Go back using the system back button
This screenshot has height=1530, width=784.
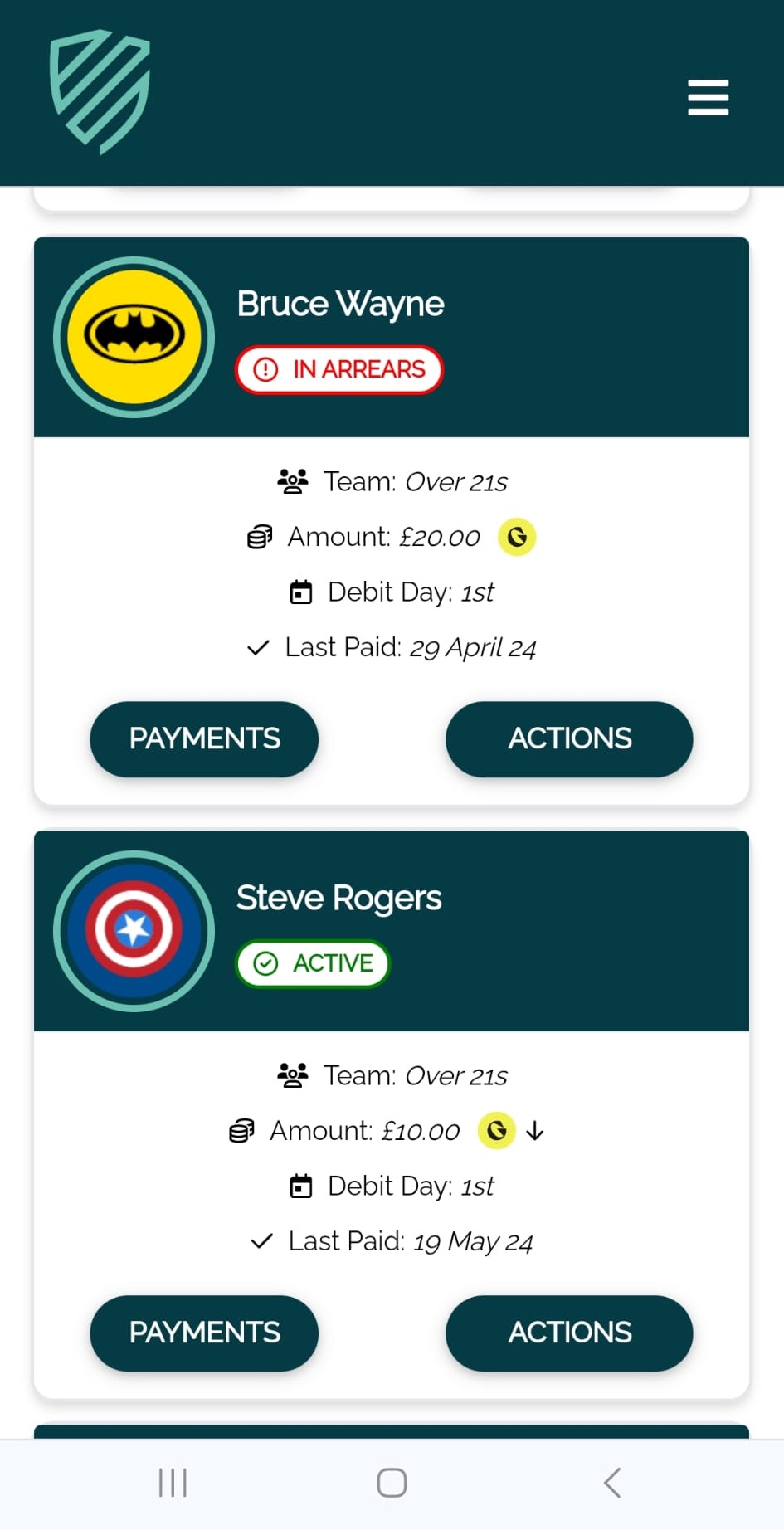coord(612,1483)
